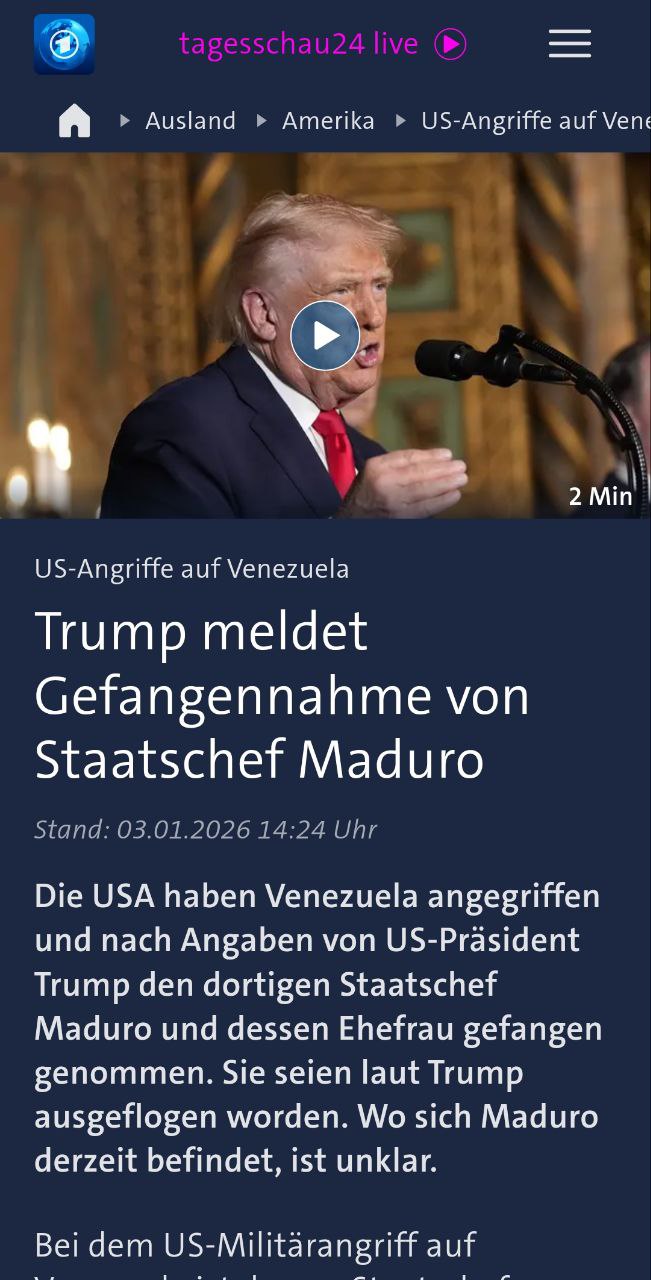Go to the home breadcrumb icon

pyautogui.click(x=75, y=121)
